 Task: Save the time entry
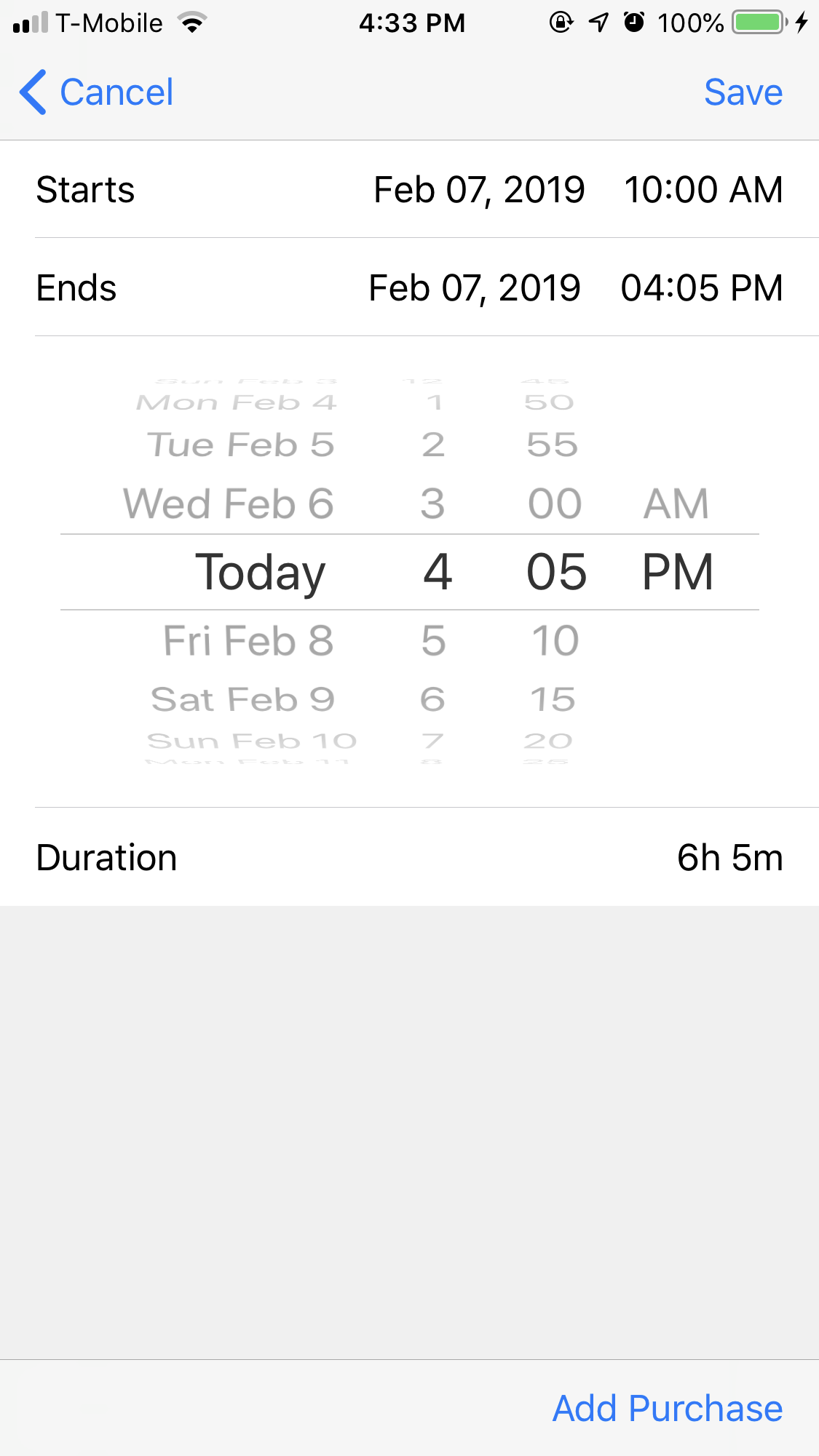coord(743,92)
